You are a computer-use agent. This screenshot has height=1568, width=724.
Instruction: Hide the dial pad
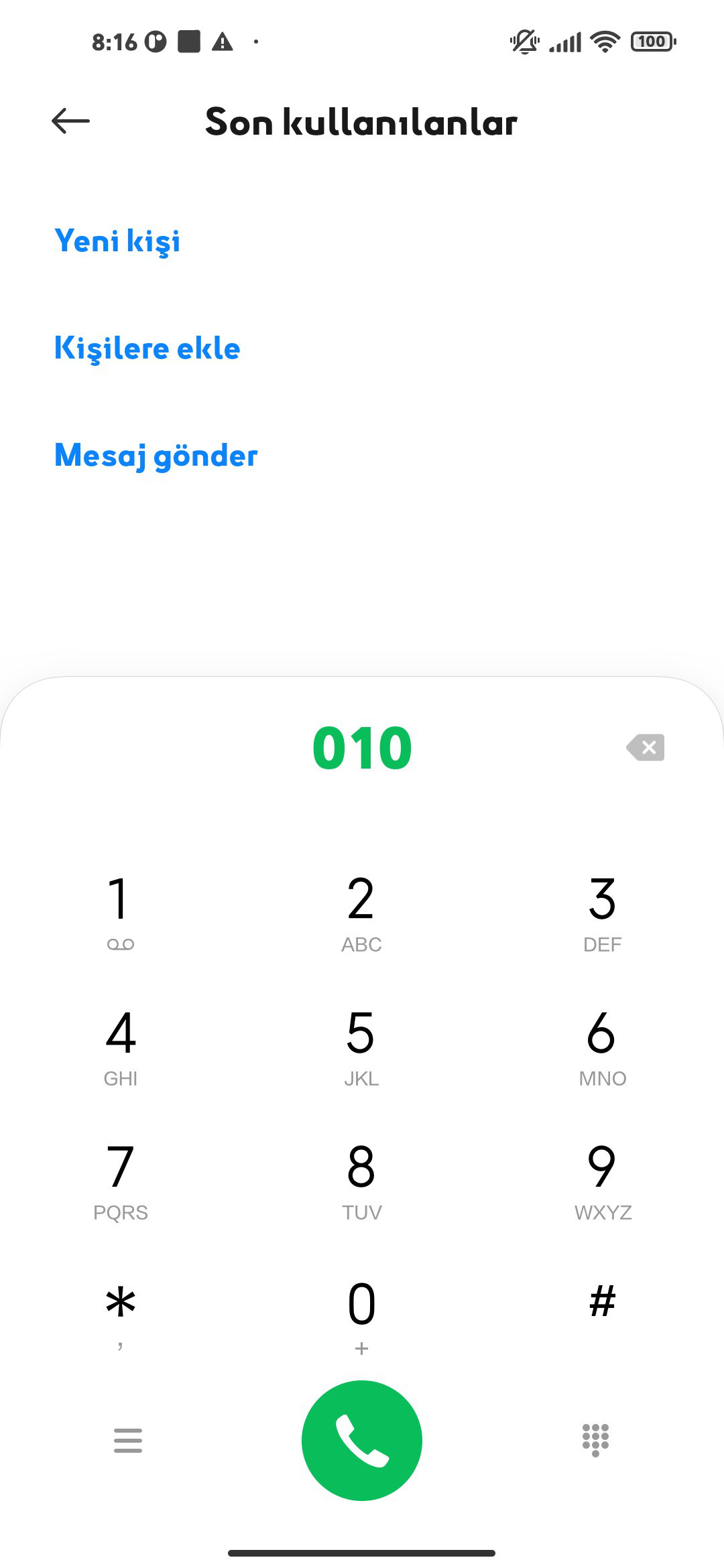pyautogui.click(x=595, y=1440)
